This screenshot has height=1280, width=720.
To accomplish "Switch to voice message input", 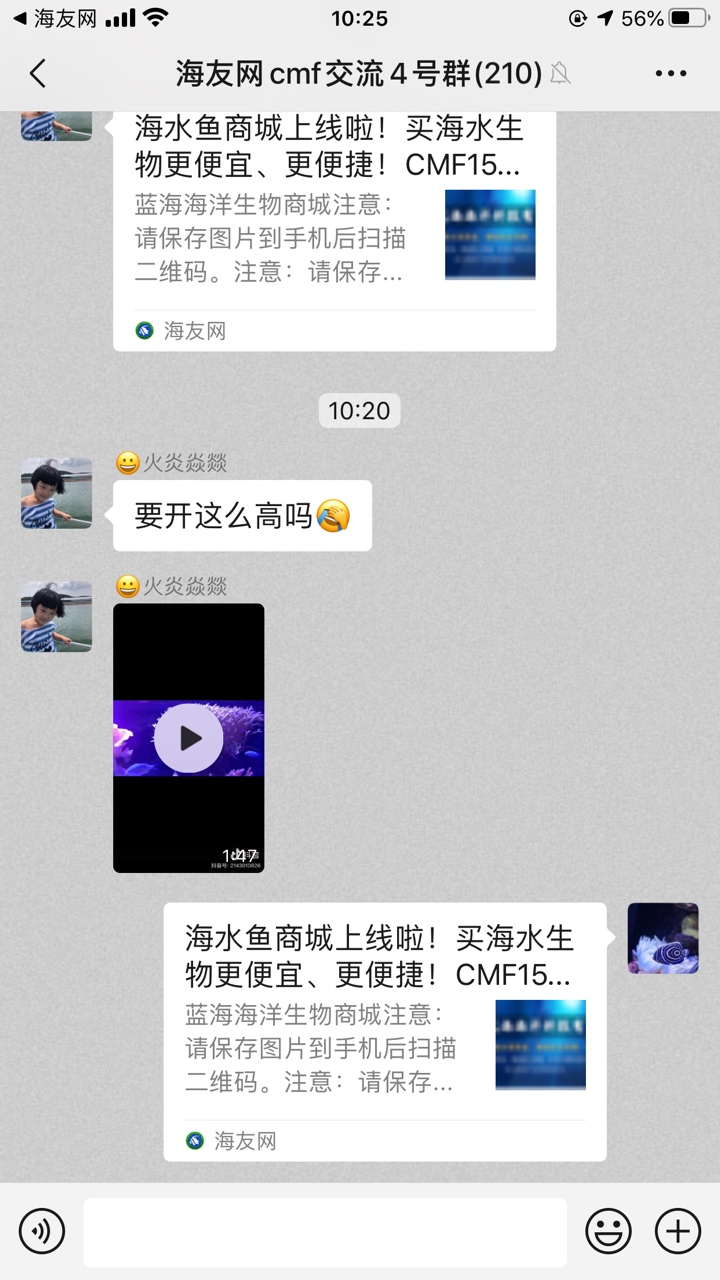I will 41,1230.
